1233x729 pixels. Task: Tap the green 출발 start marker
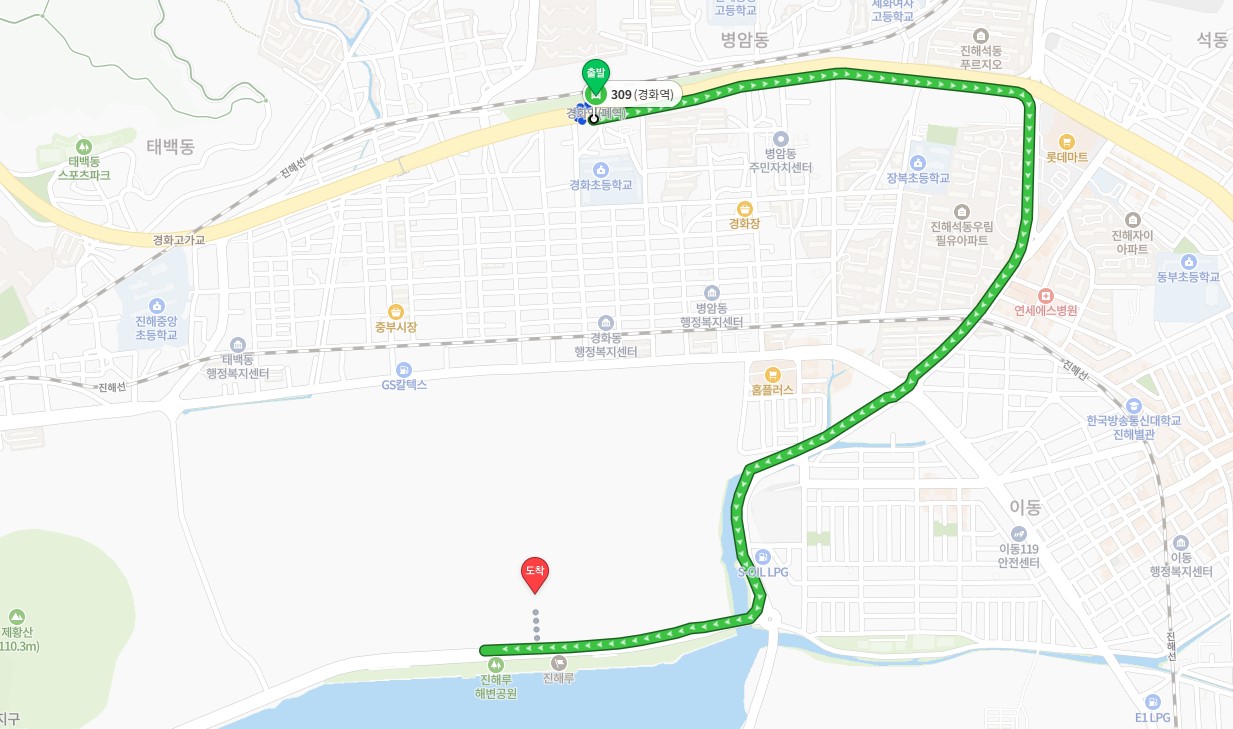pos(595,73)
